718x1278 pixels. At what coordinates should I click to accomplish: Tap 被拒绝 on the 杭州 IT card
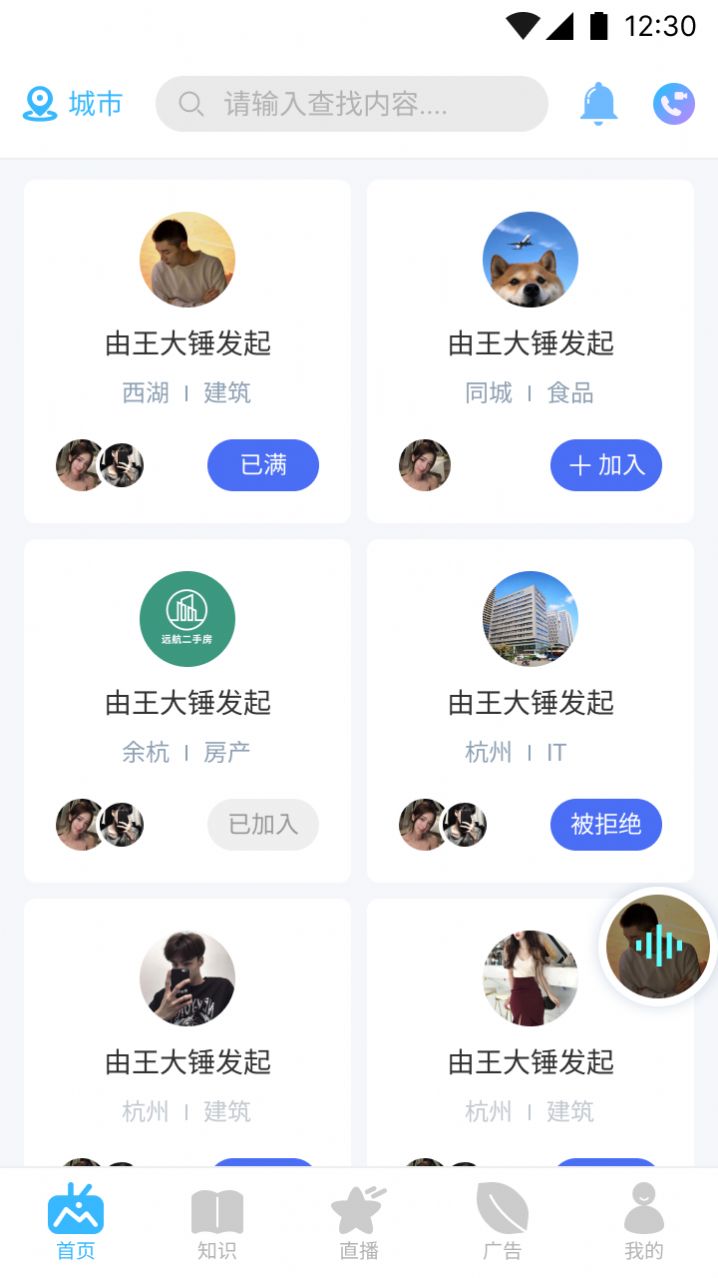click(606, 824)
